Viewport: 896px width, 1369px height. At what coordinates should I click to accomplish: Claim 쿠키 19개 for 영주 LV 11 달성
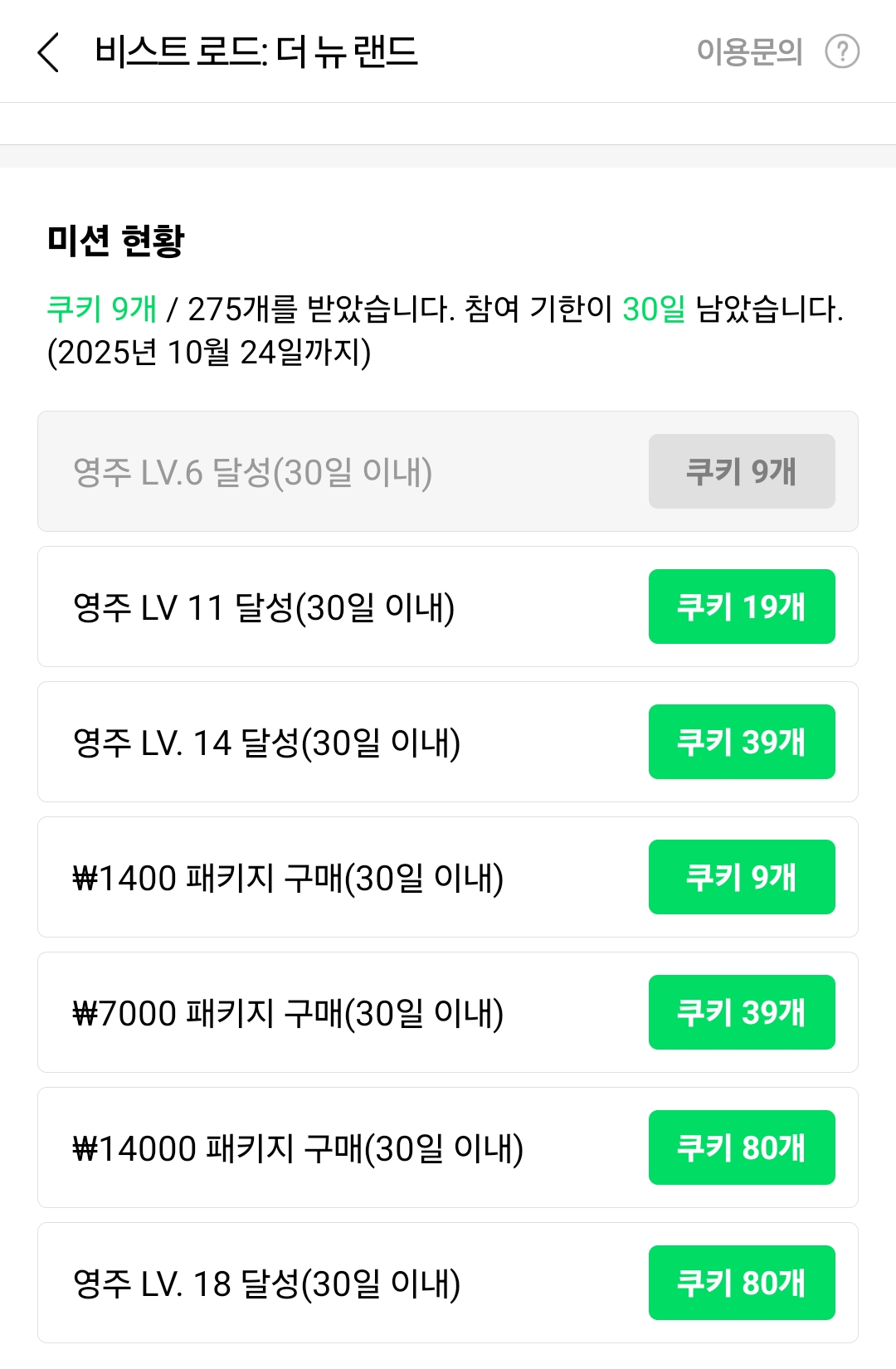[741, 607]
